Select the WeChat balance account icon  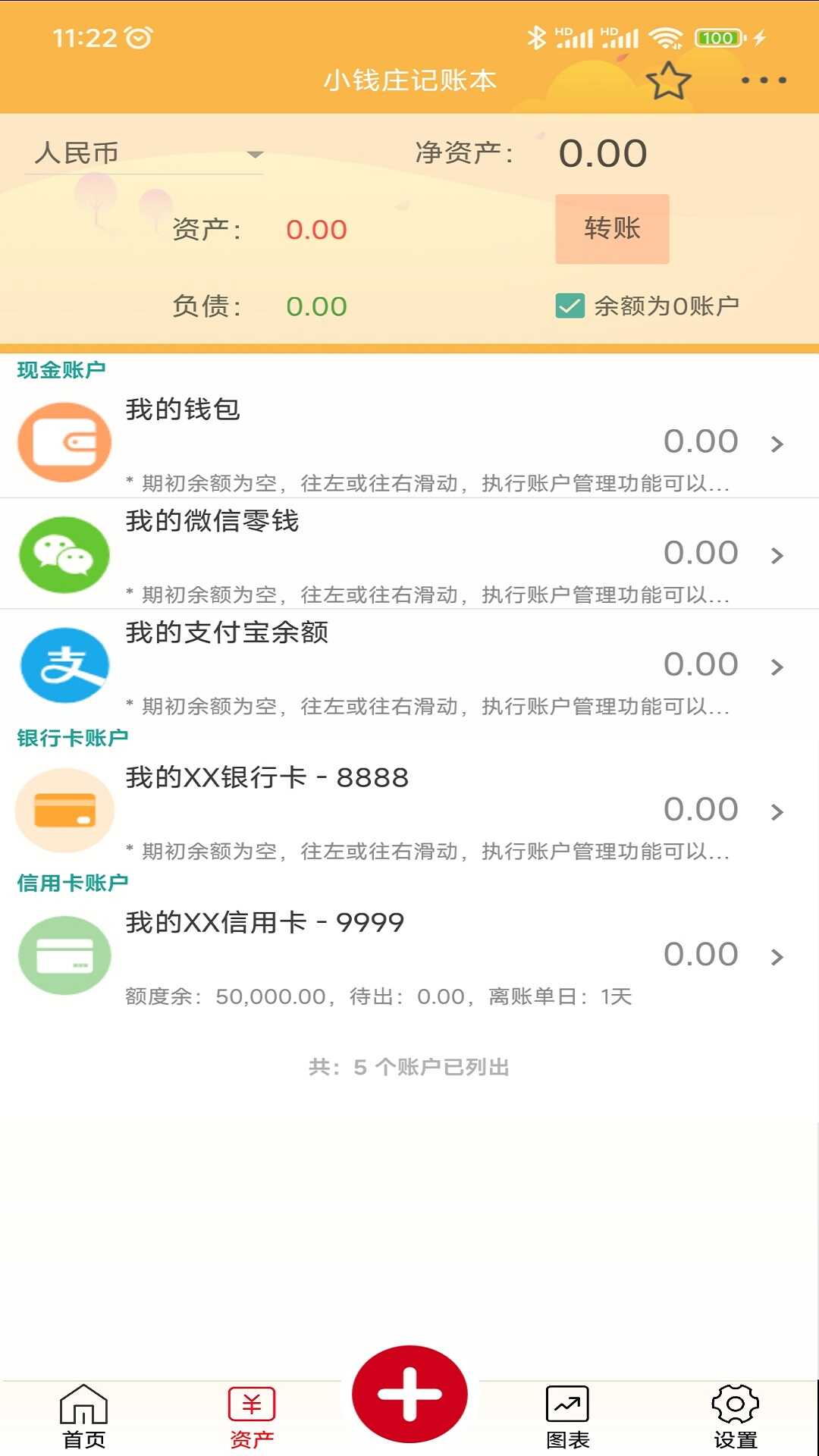(64, 554)
